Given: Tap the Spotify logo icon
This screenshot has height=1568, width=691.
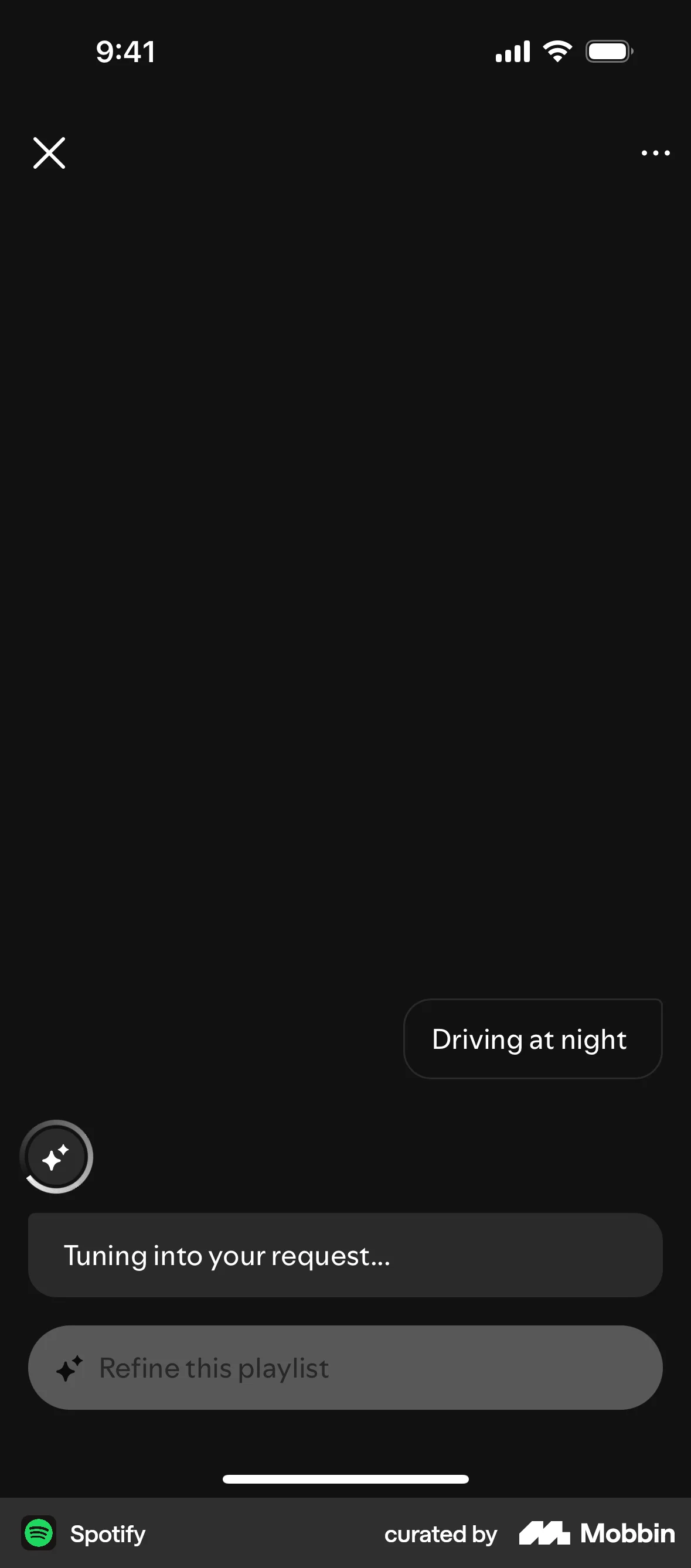Looking at the screenshot, I should (x=38, y=1534).
